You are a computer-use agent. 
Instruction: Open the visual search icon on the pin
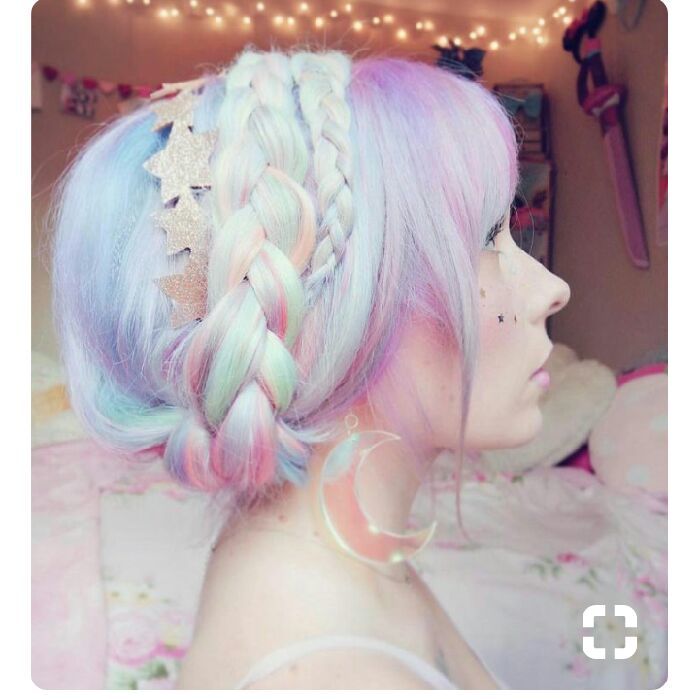609,631
